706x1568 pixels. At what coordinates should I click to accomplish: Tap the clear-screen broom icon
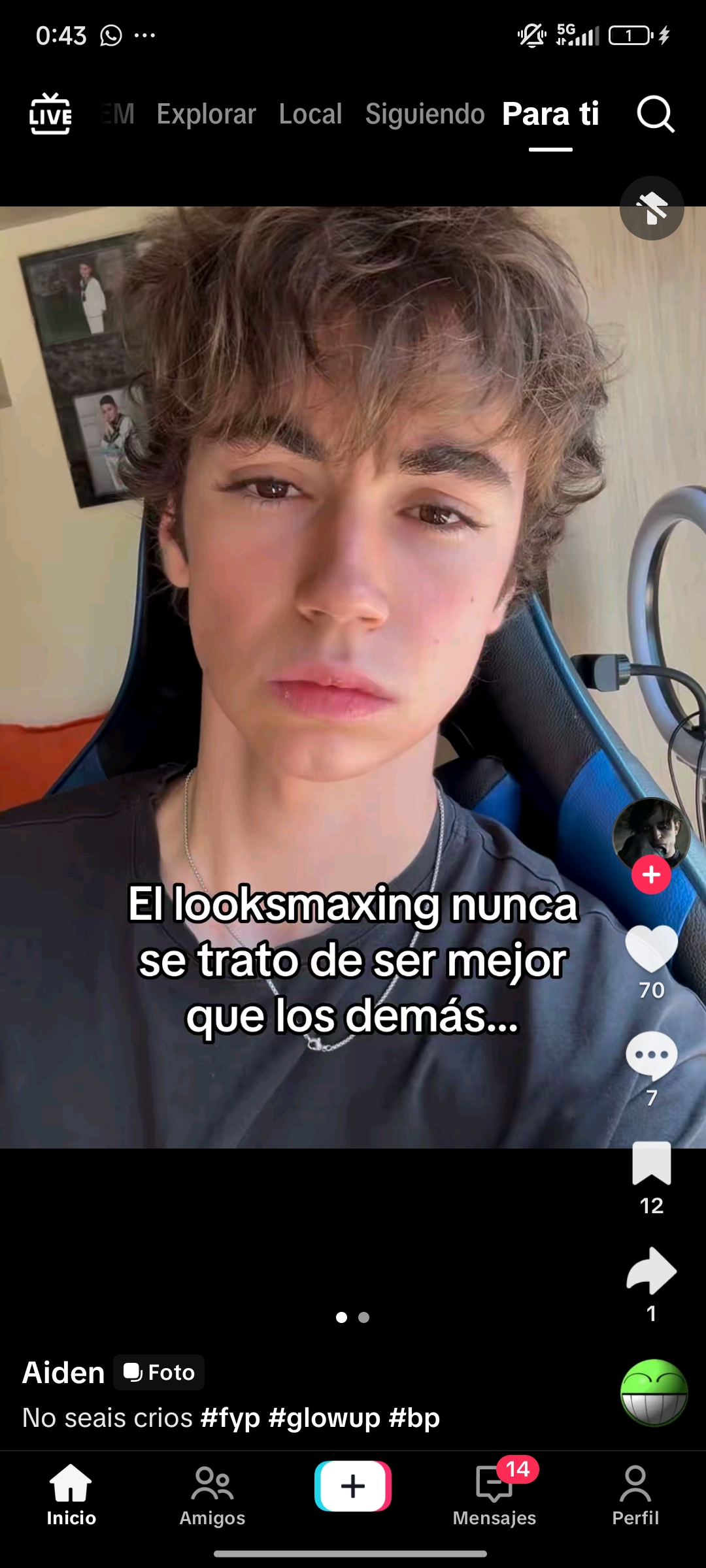(x=652, y=208)
